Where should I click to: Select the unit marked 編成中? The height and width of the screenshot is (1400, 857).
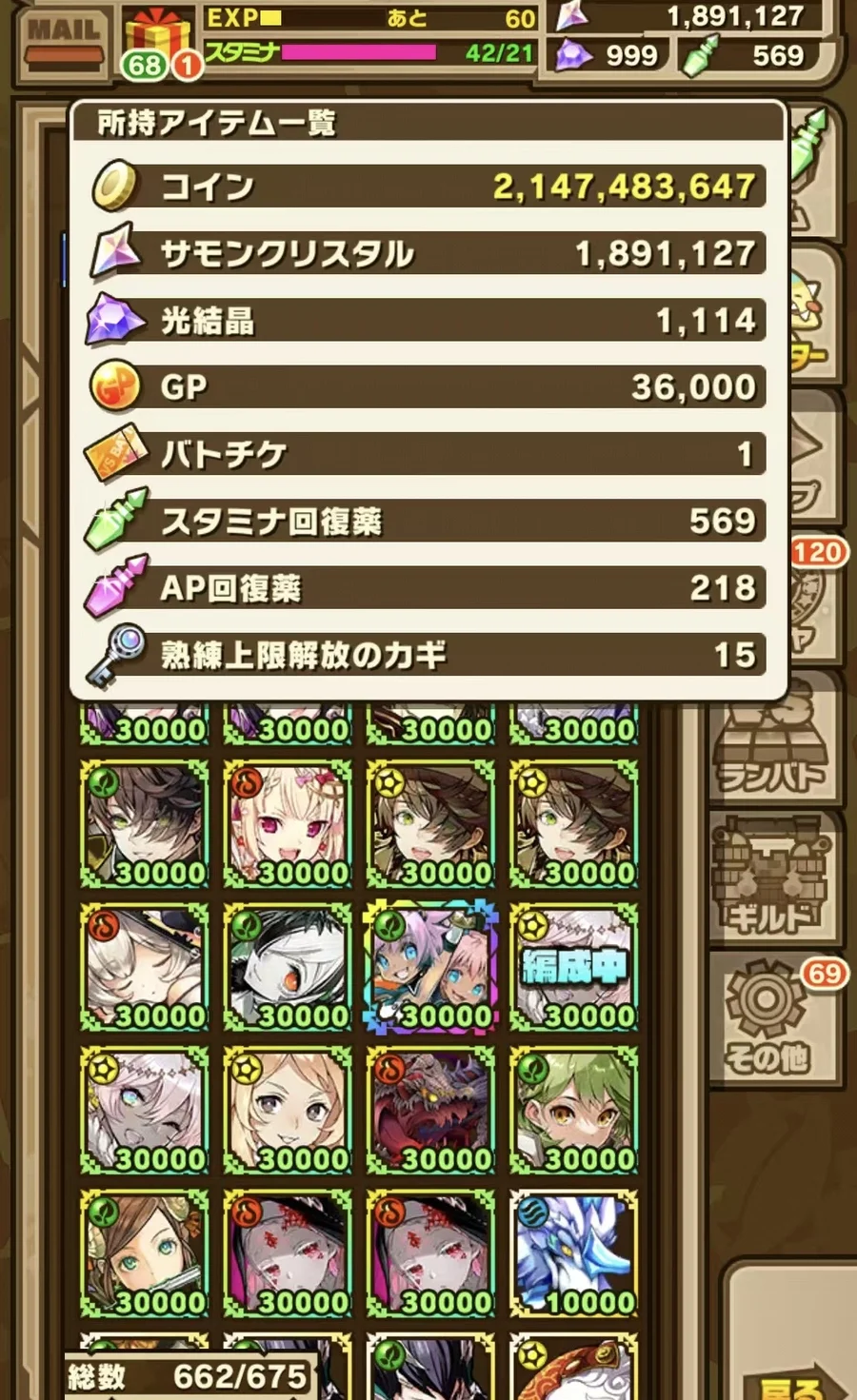tap(573, 968)
